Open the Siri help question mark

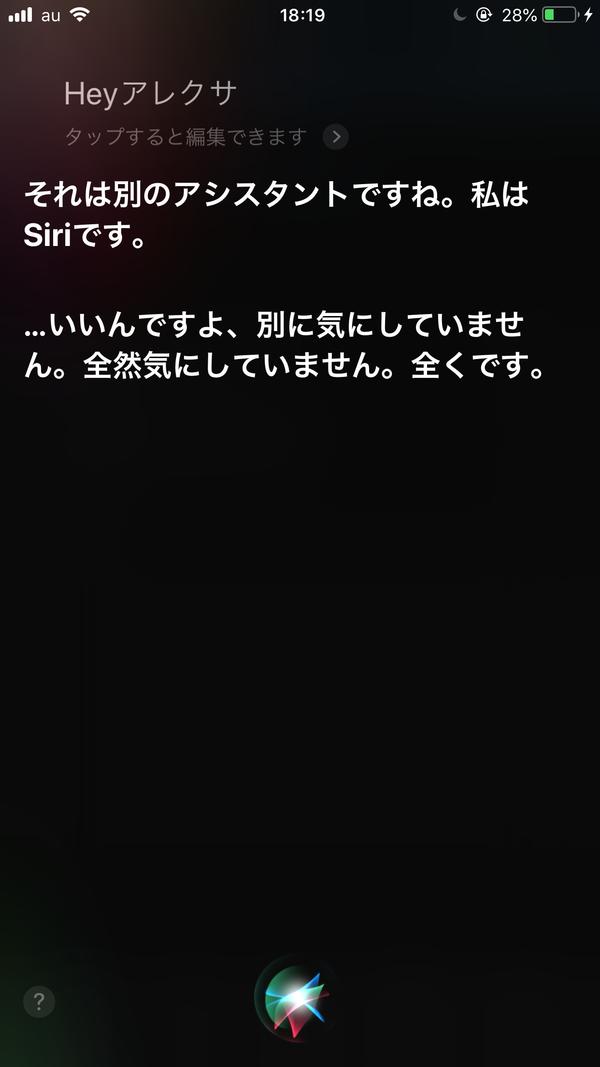point(39,1001)
